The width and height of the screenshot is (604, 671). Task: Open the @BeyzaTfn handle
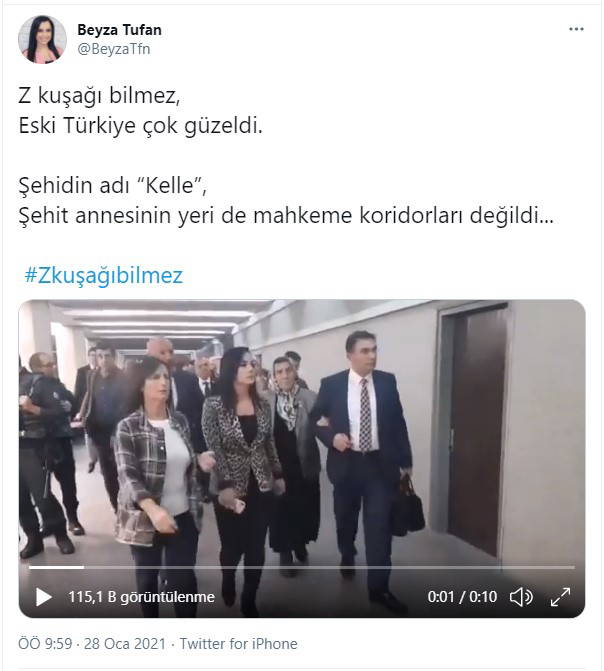coord(113,48)
